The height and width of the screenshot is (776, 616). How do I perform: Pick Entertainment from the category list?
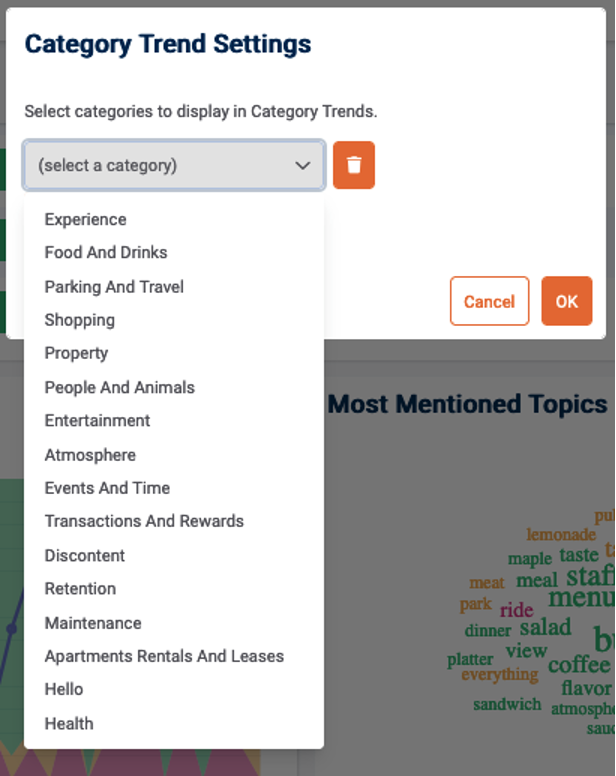coord(97,420)
